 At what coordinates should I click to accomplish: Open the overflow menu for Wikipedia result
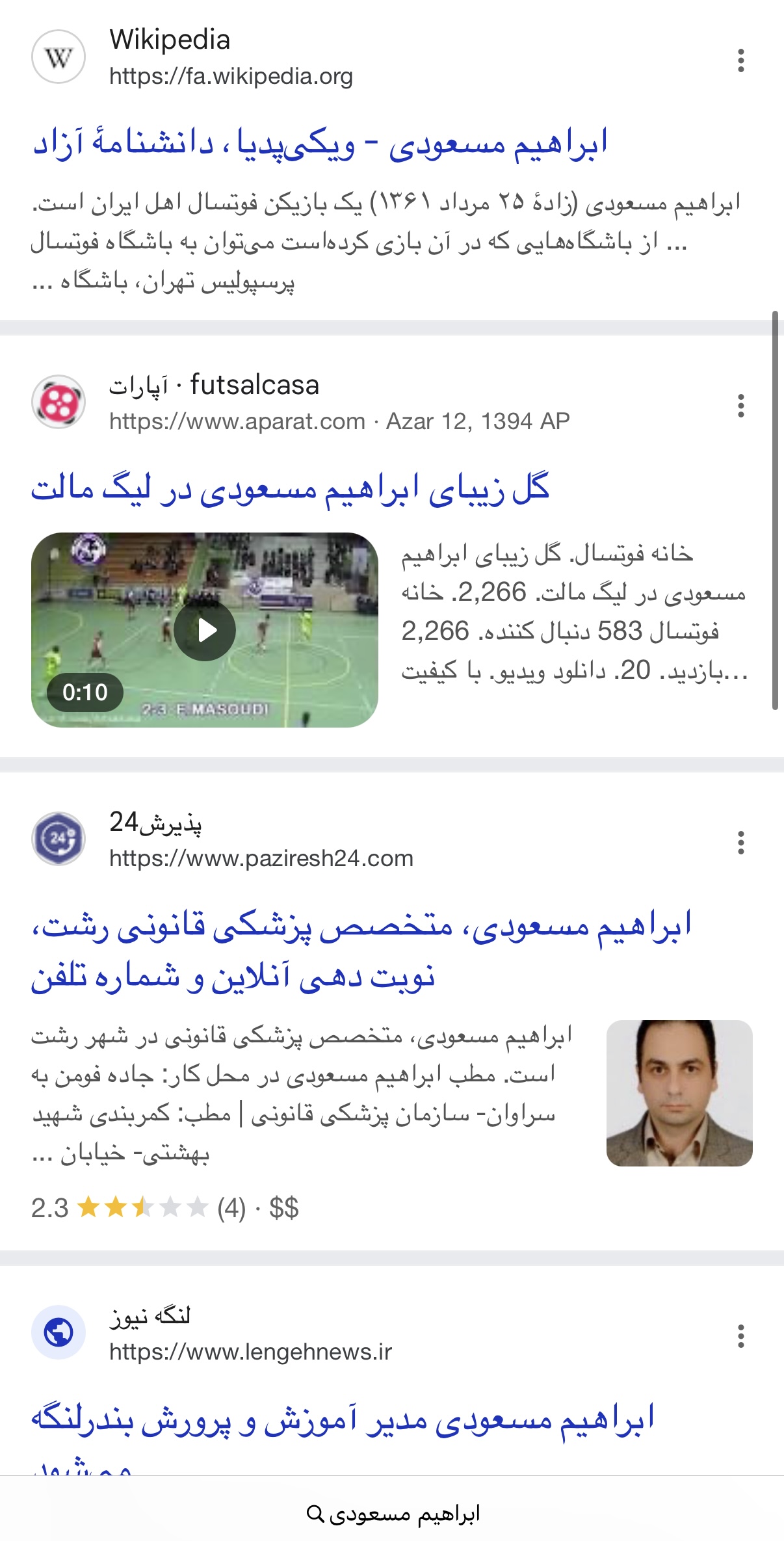tap(740, 60)
